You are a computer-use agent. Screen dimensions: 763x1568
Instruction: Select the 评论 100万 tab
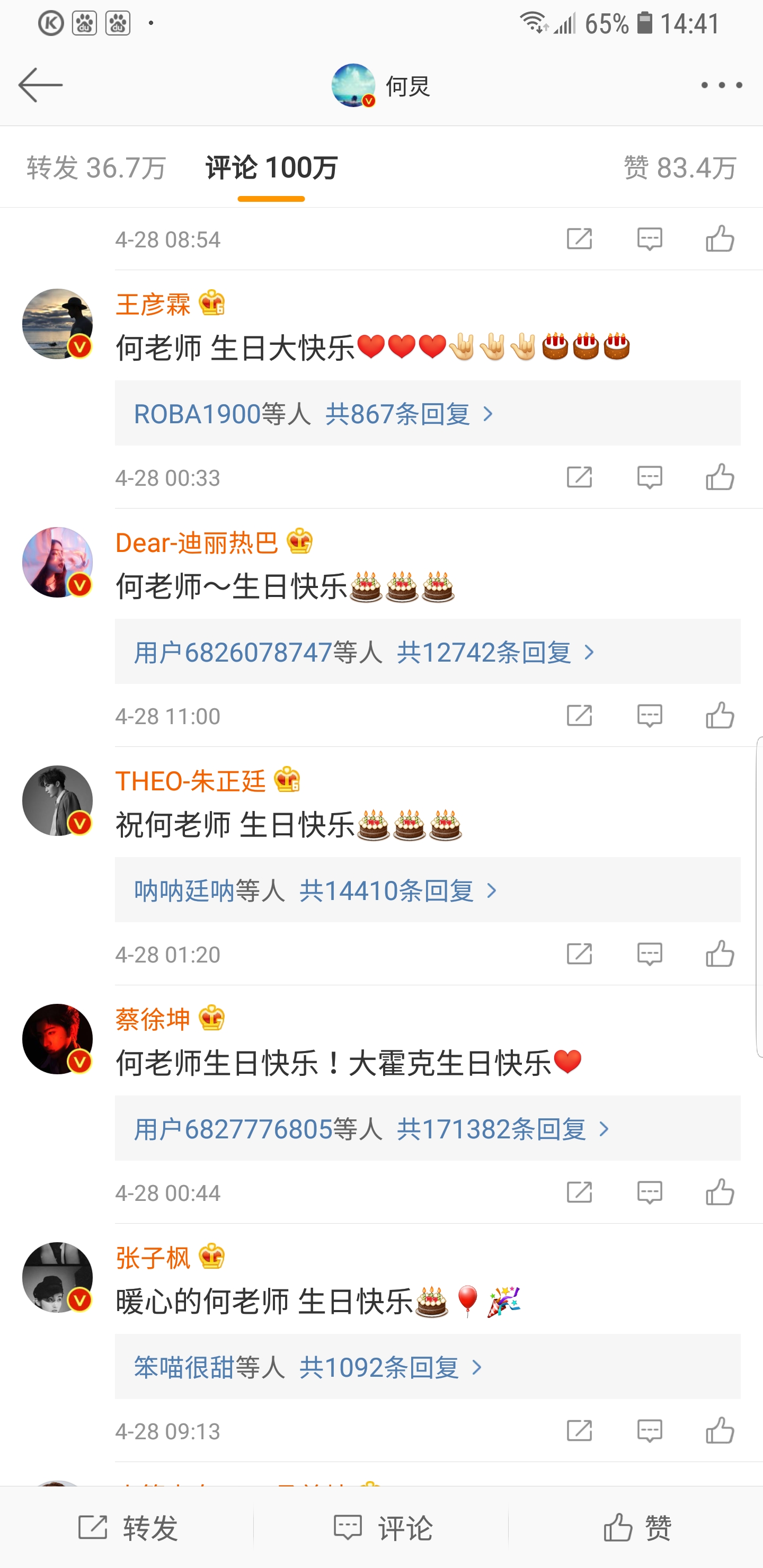271,168
